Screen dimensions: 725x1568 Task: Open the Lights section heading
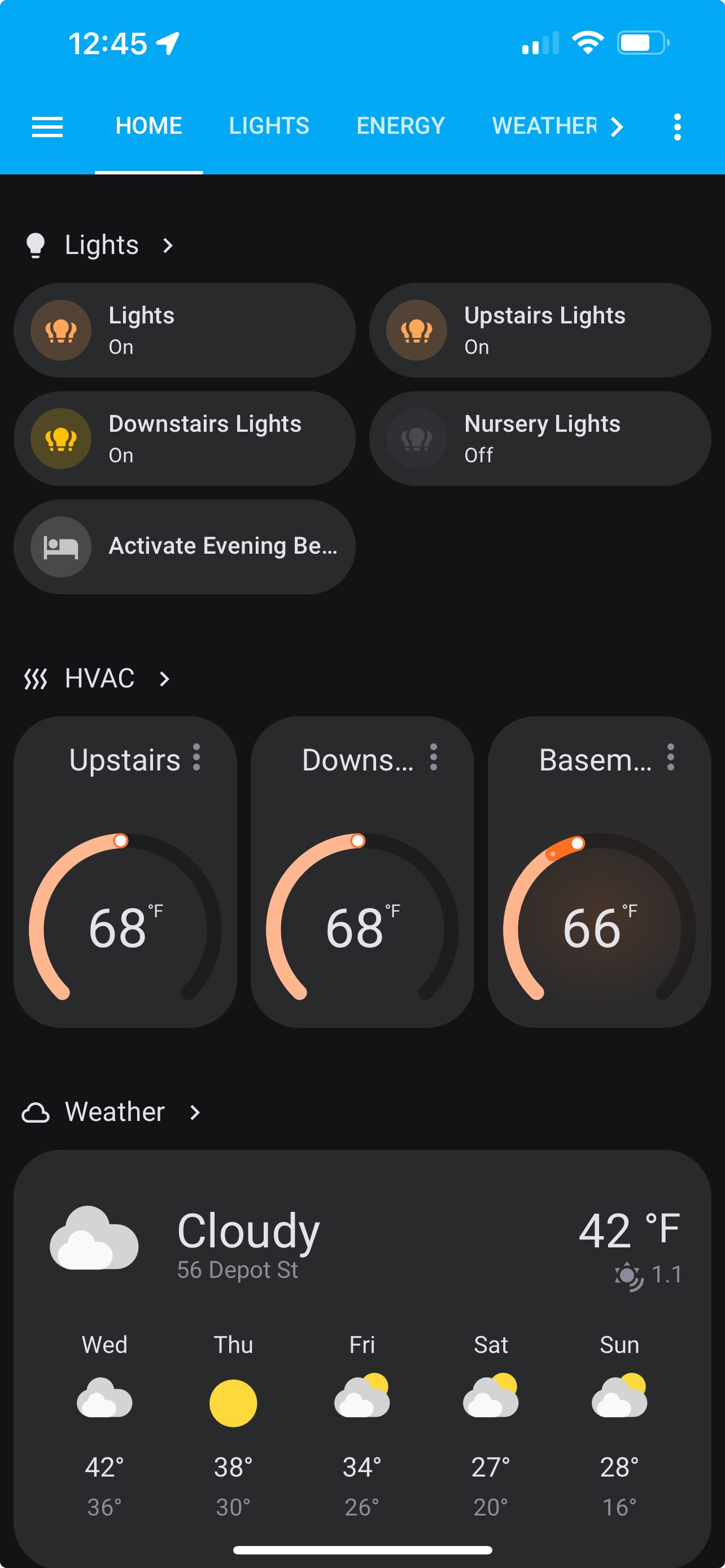[101, 245]
